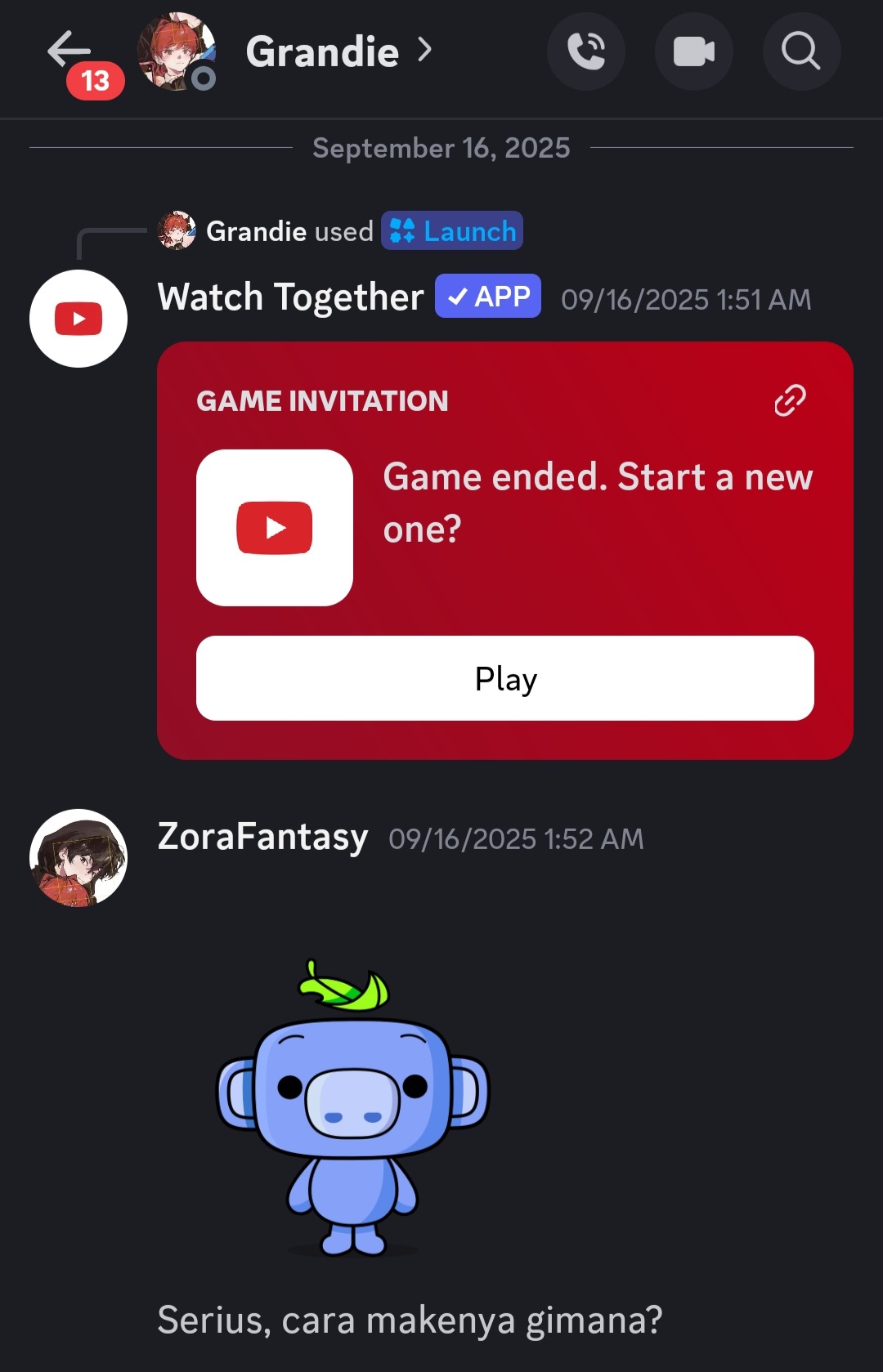
Task: Tap Play on the game invitation
Action: pos(504,678)
